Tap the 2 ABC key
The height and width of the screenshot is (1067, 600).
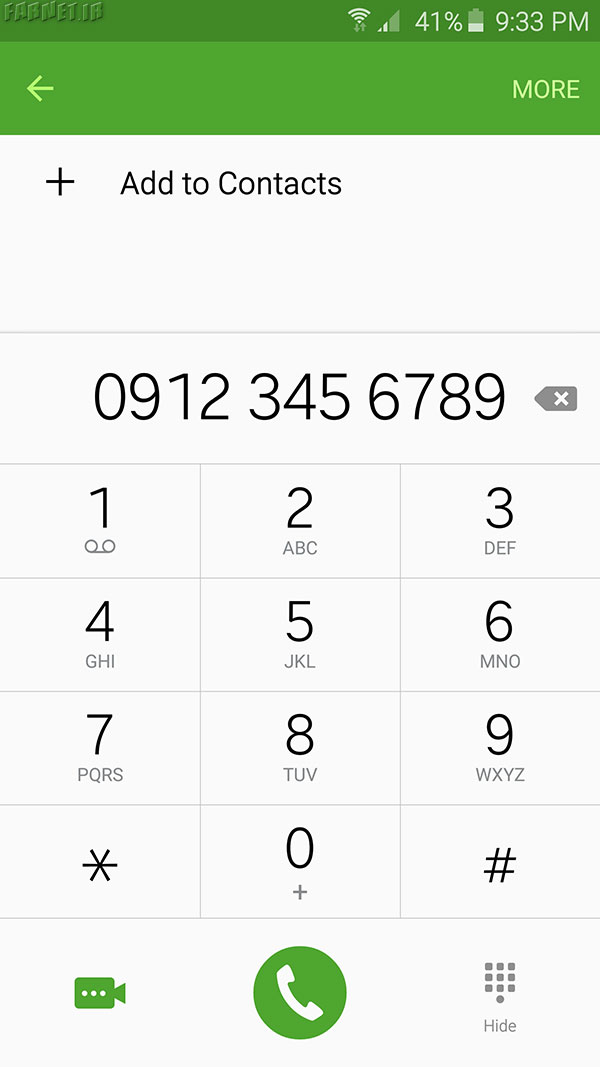[300, 522]
